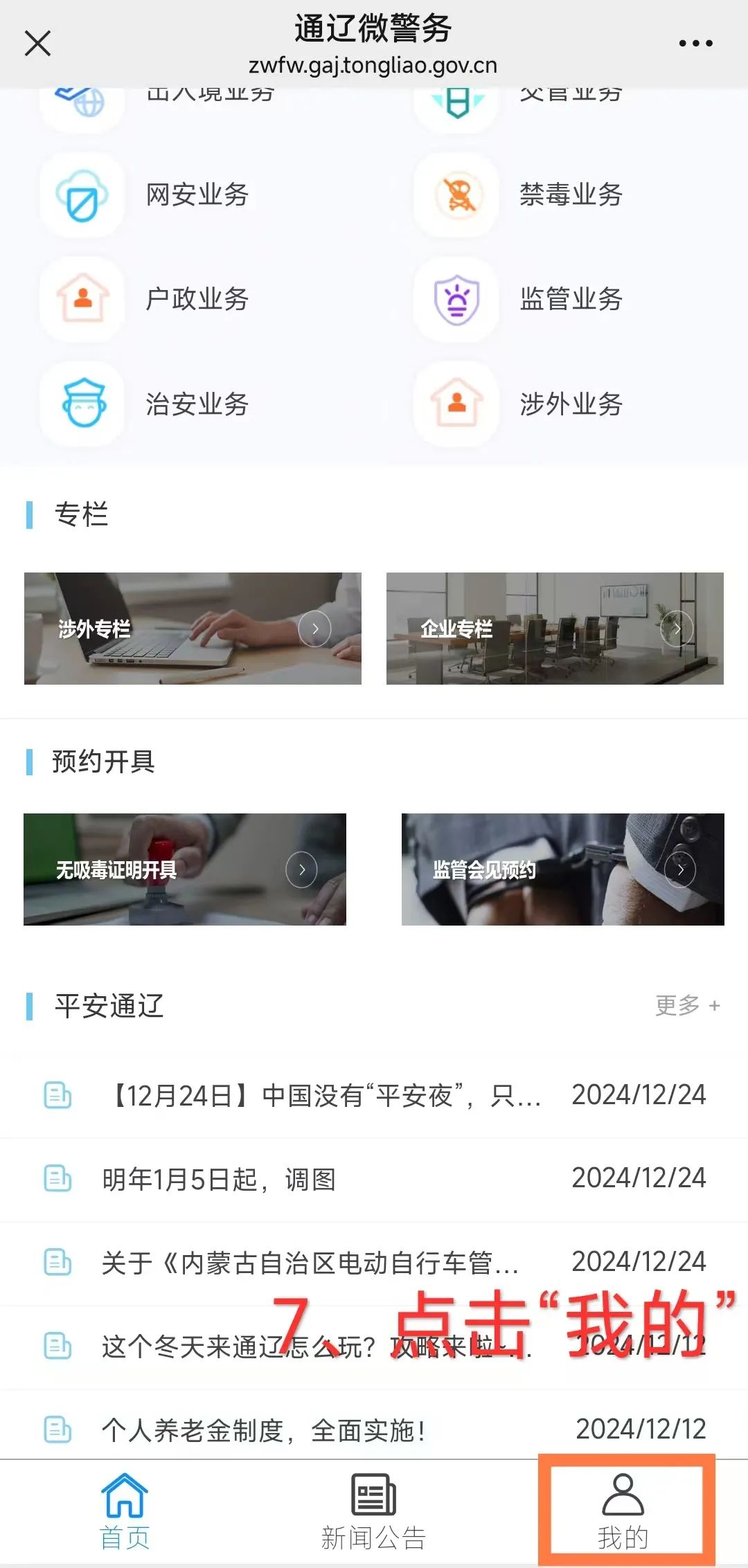Open the 涉外专栏 card

point(193,629)
